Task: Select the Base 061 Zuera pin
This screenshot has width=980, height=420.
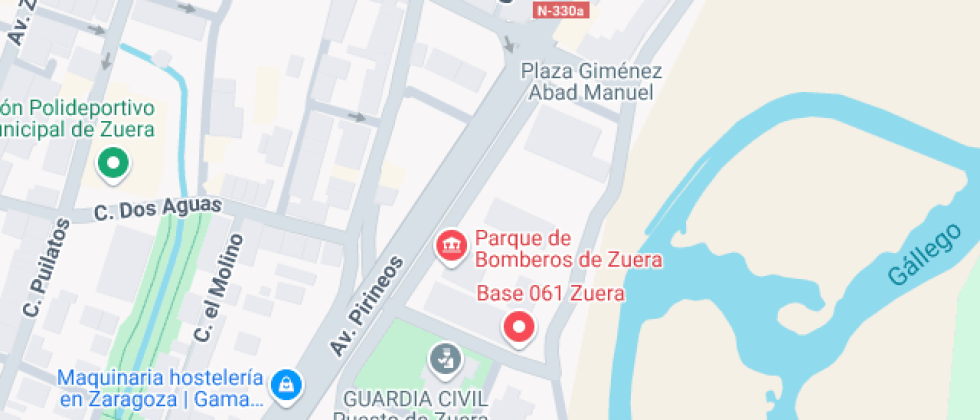Action: pos(518,326)
